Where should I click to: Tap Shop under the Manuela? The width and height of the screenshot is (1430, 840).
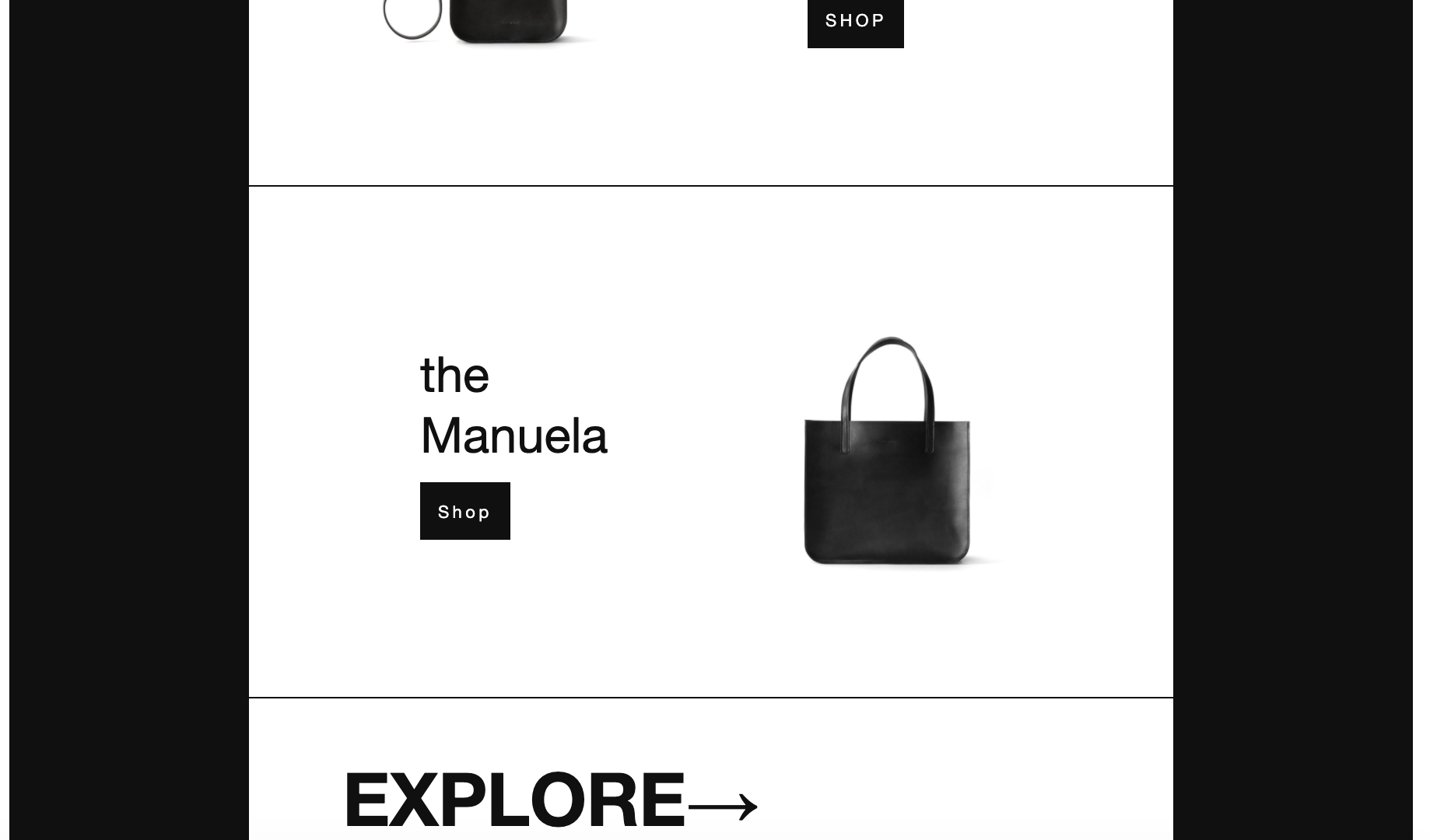pyautogui.click(x=464, y=511)
